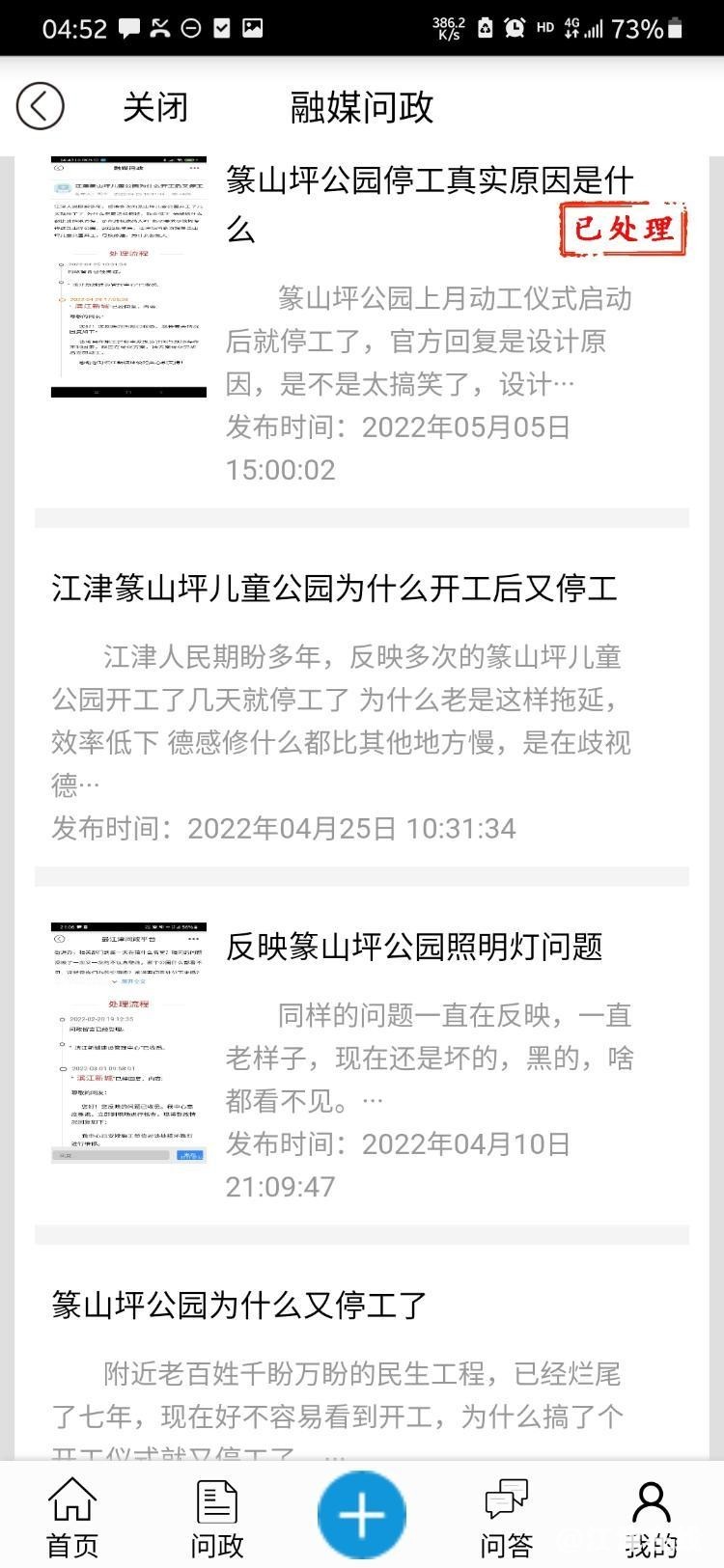Image resolution: width=724 pixels, height=1568 pixels.
Task: Switch to the 首页 tab
Action: (72, 1517)
